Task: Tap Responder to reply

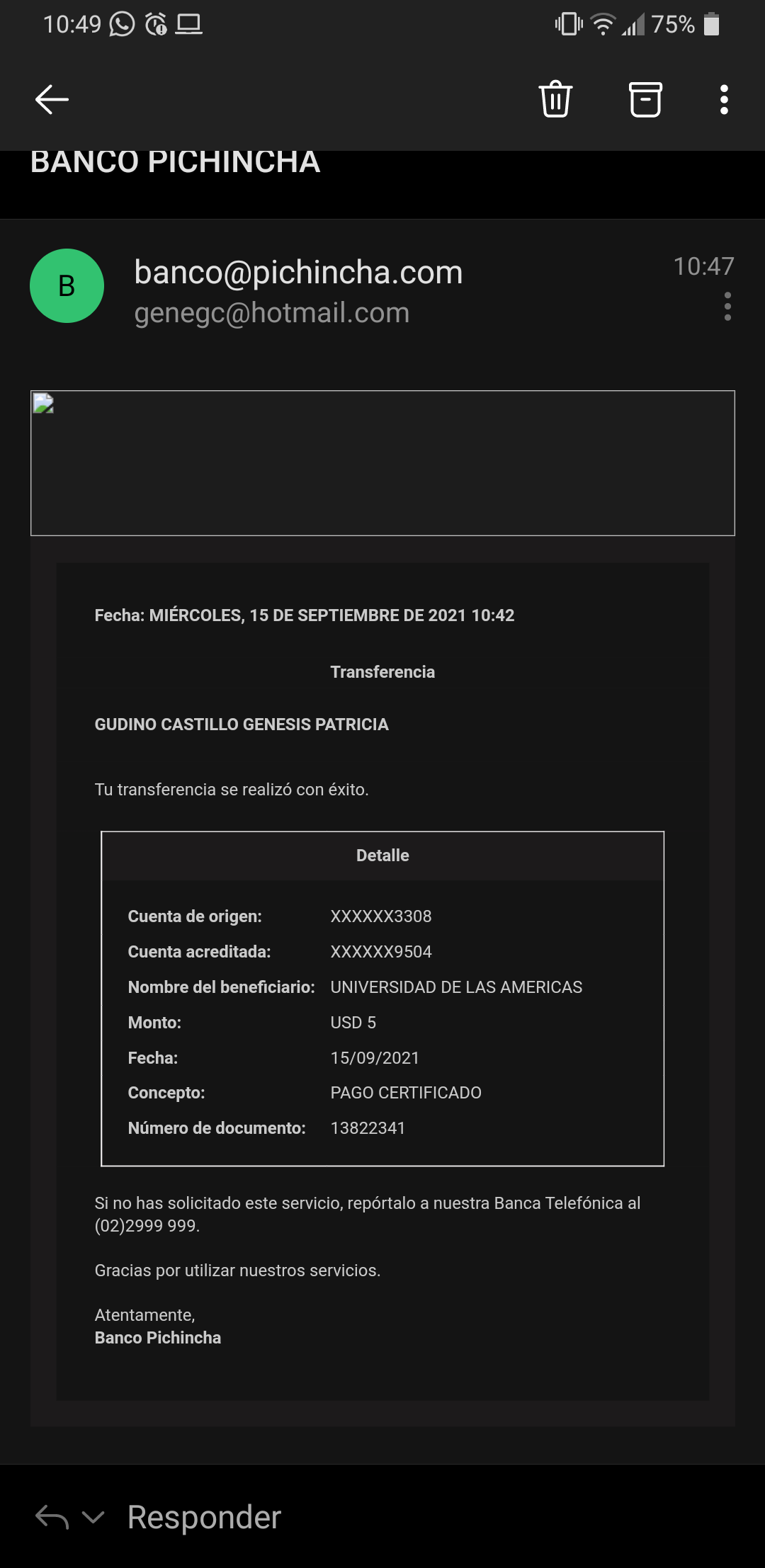Action: coord(204,1517)
